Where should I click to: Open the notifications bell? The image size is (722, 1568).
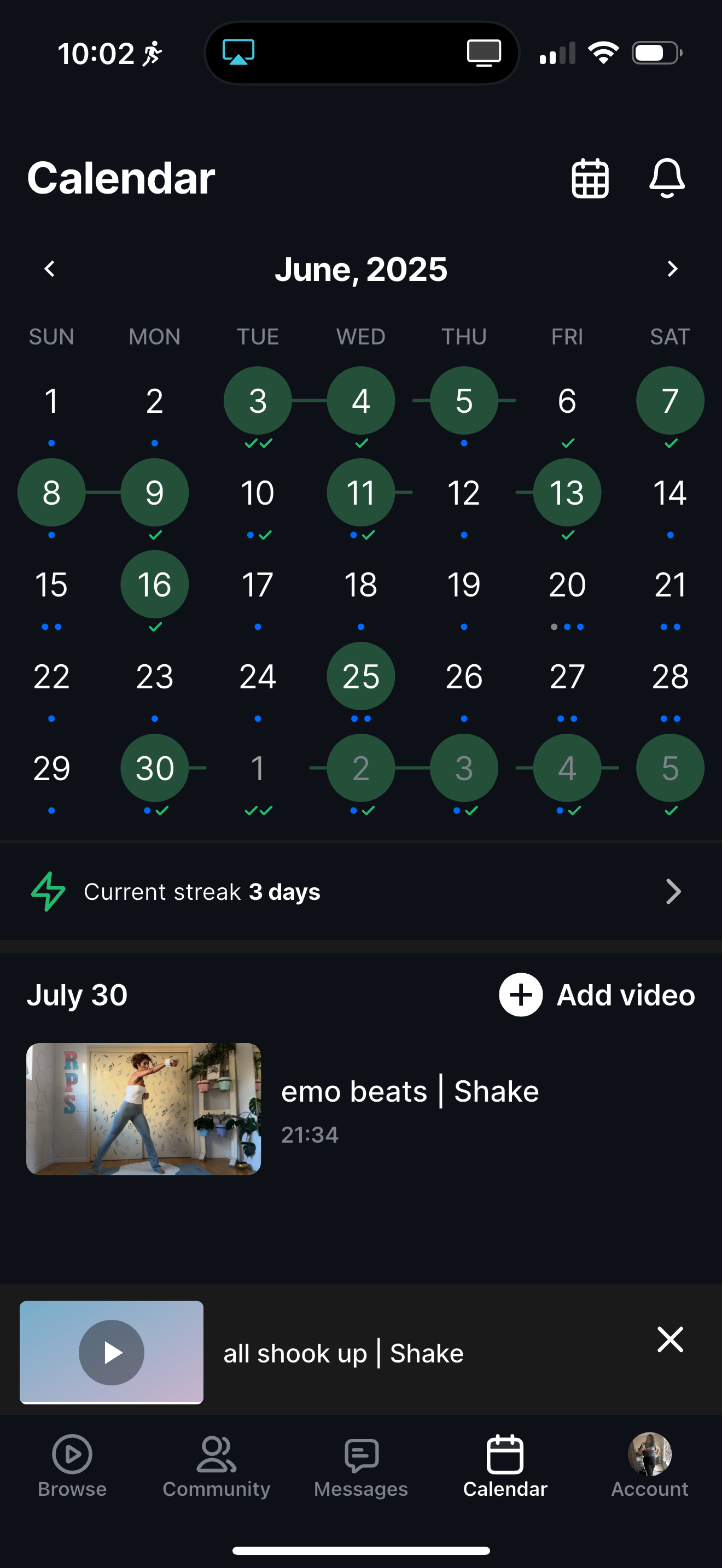(667, 178)
